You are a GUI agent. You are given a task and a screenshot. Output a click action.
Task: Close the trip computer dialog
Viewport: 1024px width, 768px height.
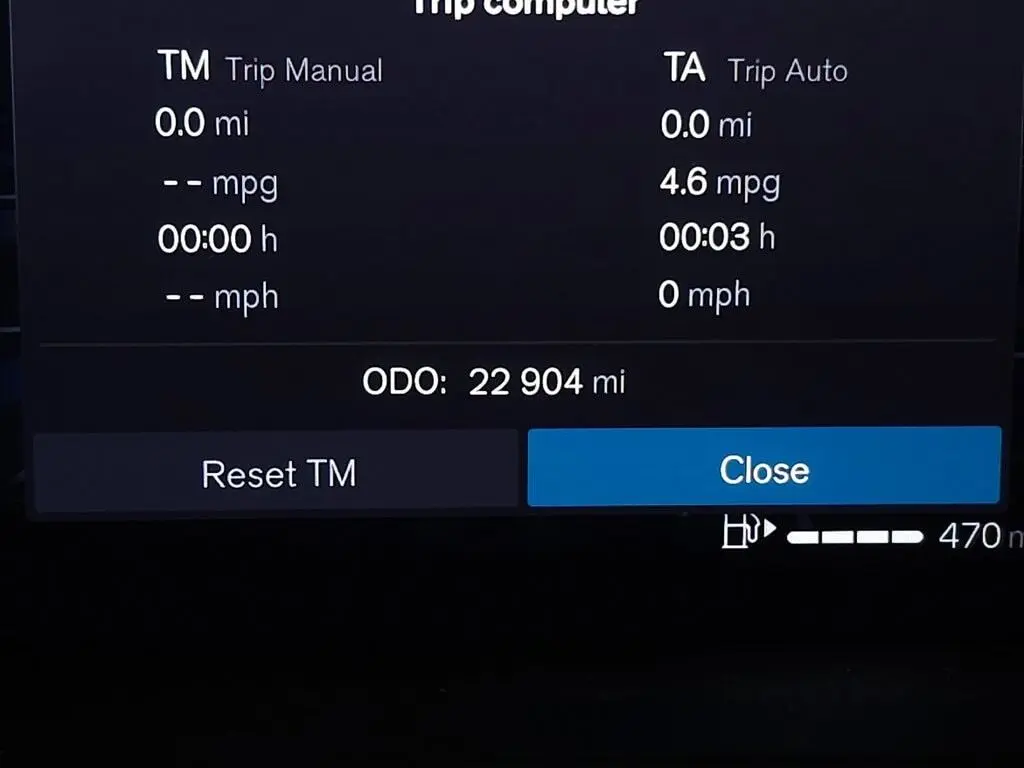[x=764, y=468]
